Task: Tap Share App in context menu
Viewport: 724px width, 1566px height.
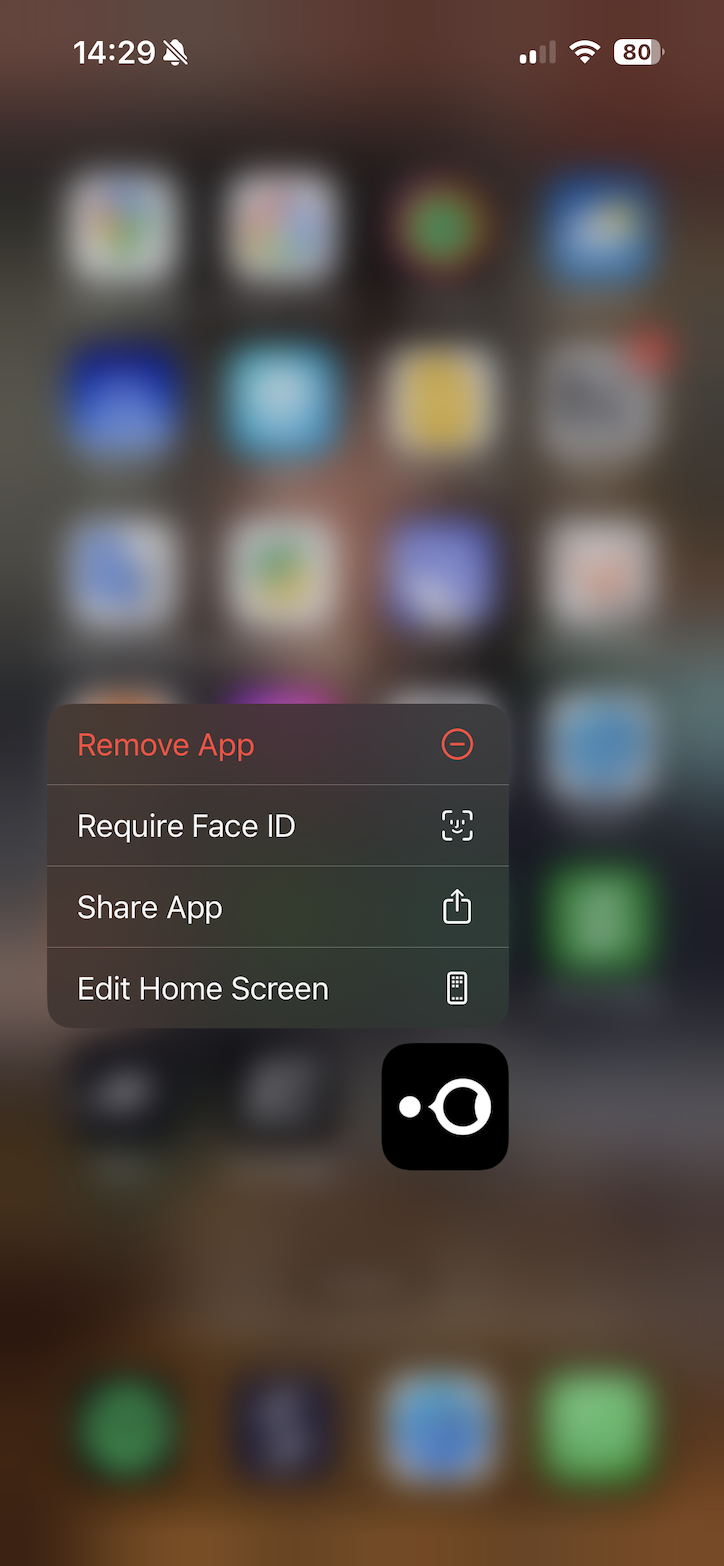Action: 277,907
